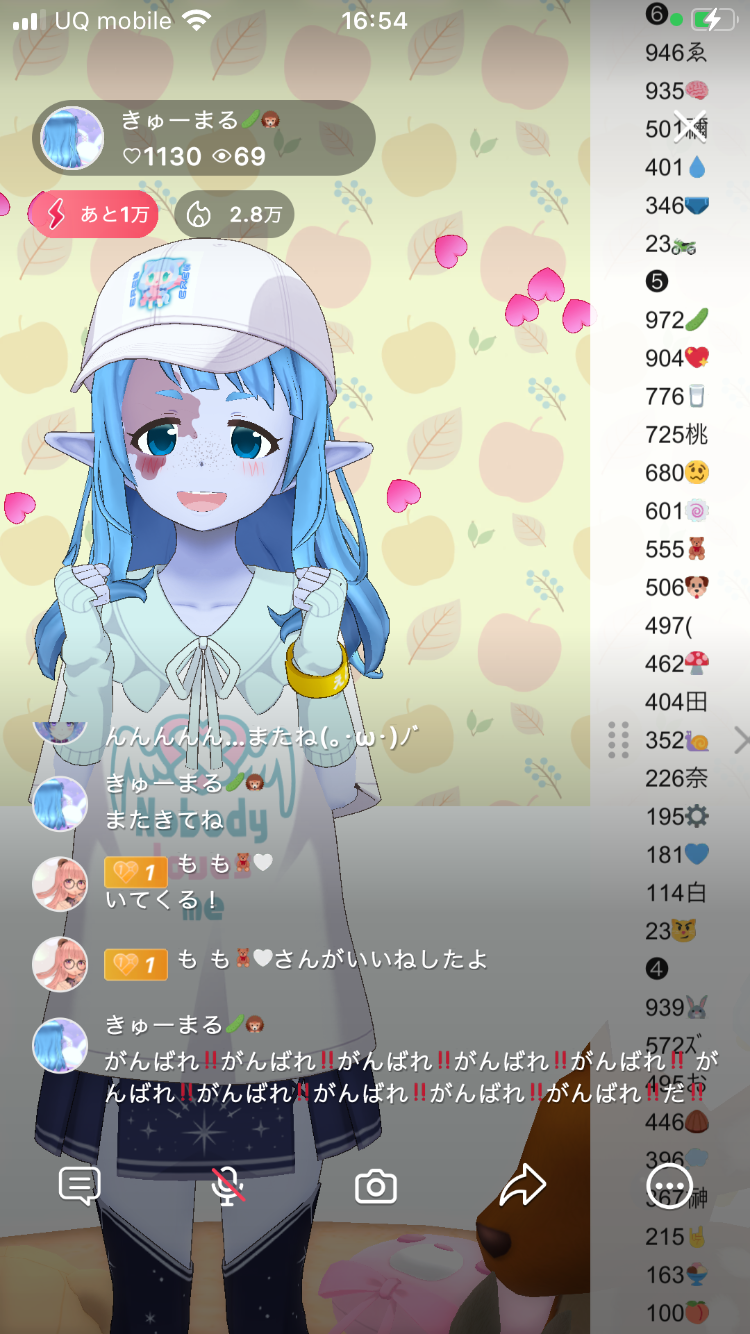Open the more options menu
This screenshot has width=750, height=1334.
[x=668, y=1186]
